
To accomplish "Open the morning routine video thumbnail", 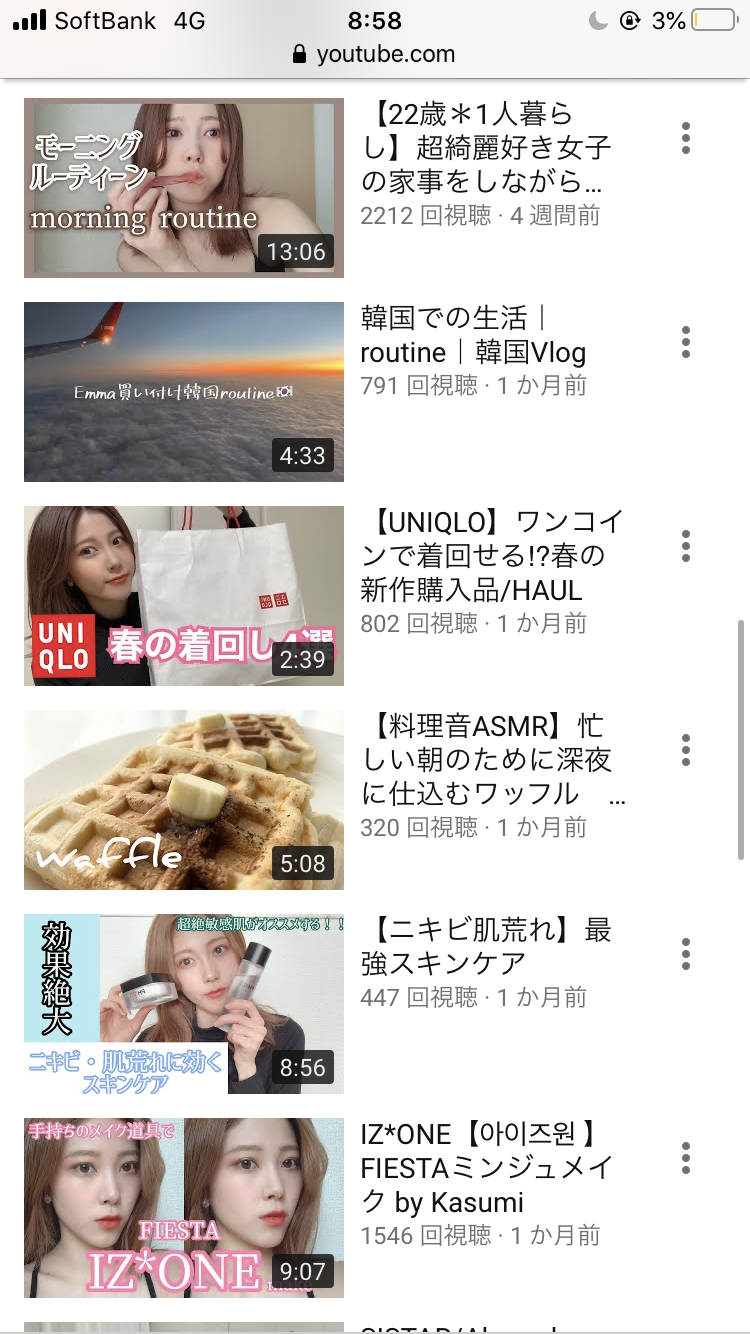I will 184,188.
